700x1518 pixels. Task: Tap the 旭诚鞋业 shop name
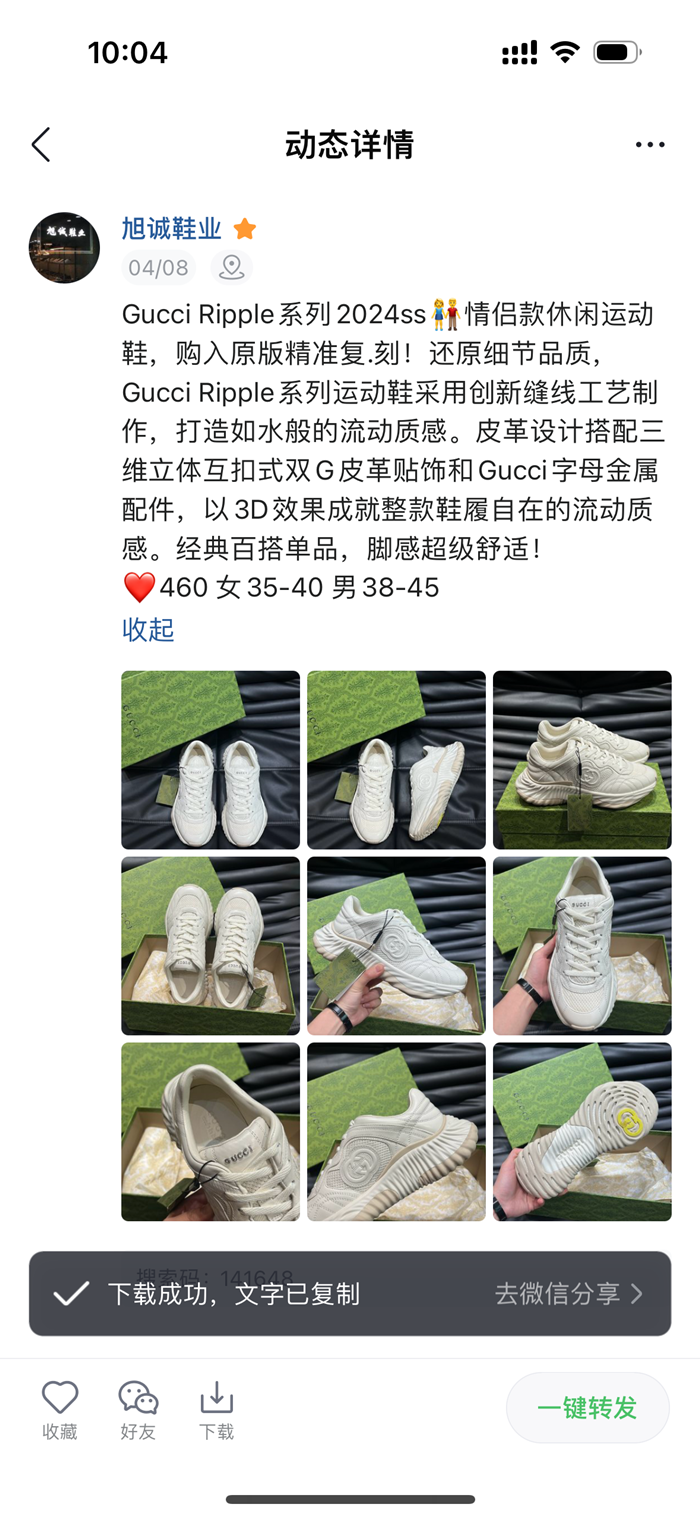point(172,229)
